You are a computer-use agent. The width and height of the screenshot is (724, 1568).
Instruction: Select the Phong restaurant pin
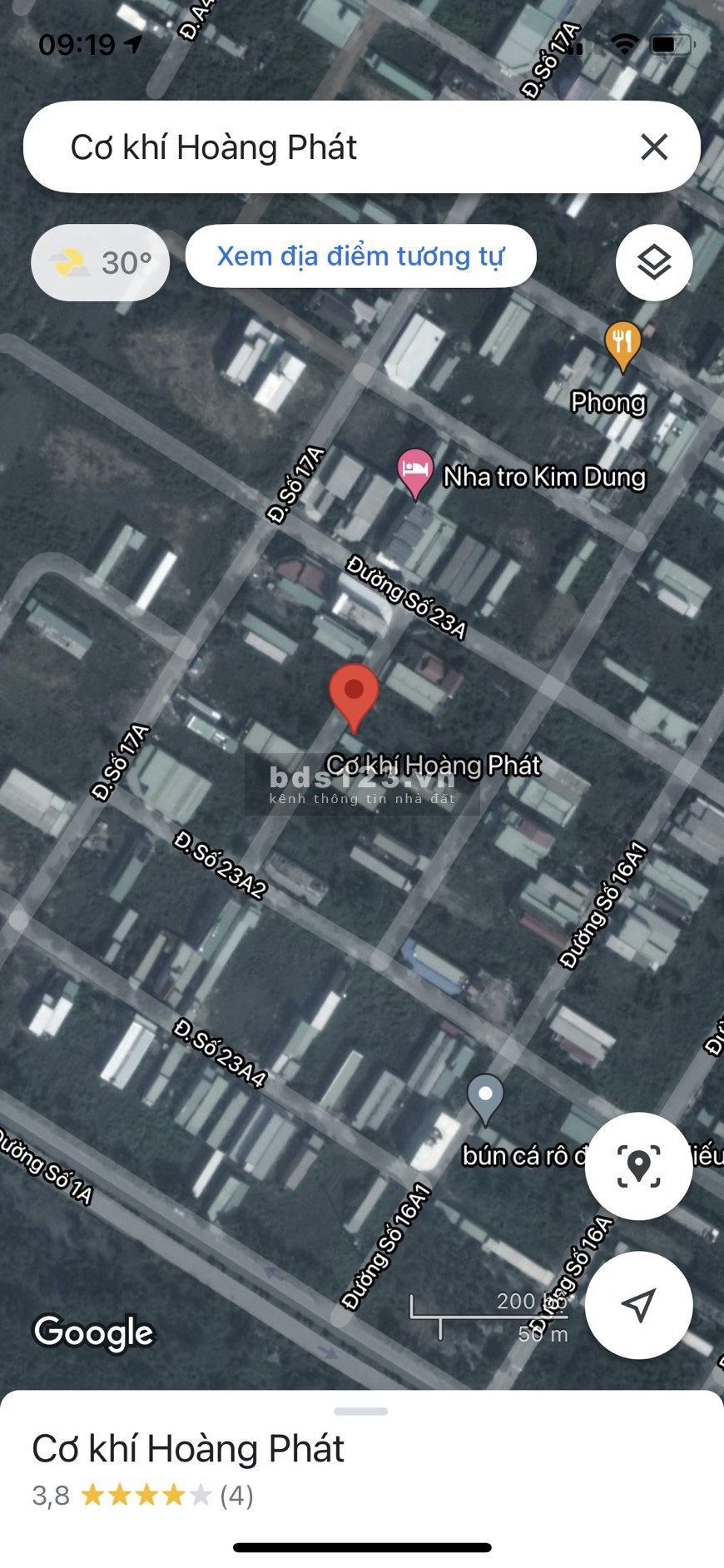pyautogui.click(x=622, y=345)
